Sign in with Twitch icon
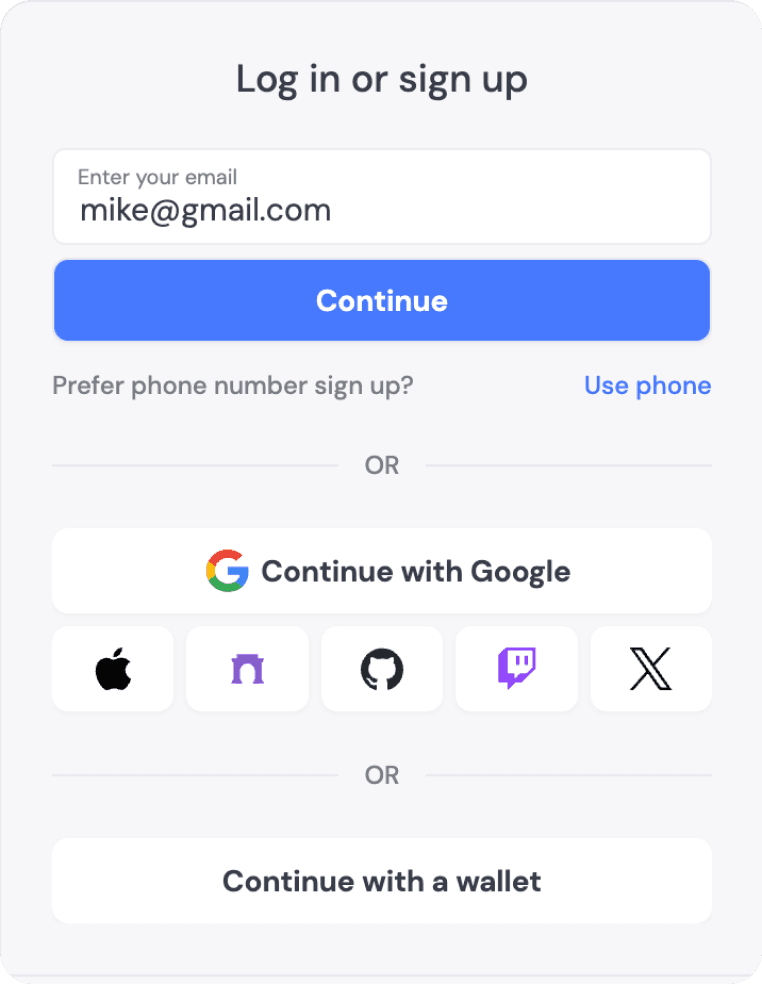Image resolution: width=762 pixels, height=984 pixels. (x=516, y=669)
